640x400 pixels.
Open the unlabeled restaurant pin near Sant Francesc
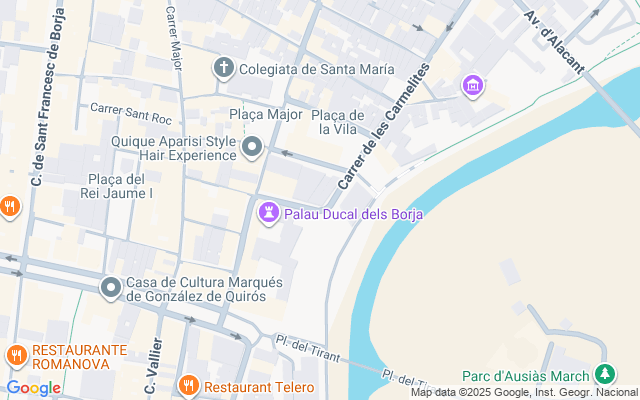pyautogui.click(x=9, y=207)
